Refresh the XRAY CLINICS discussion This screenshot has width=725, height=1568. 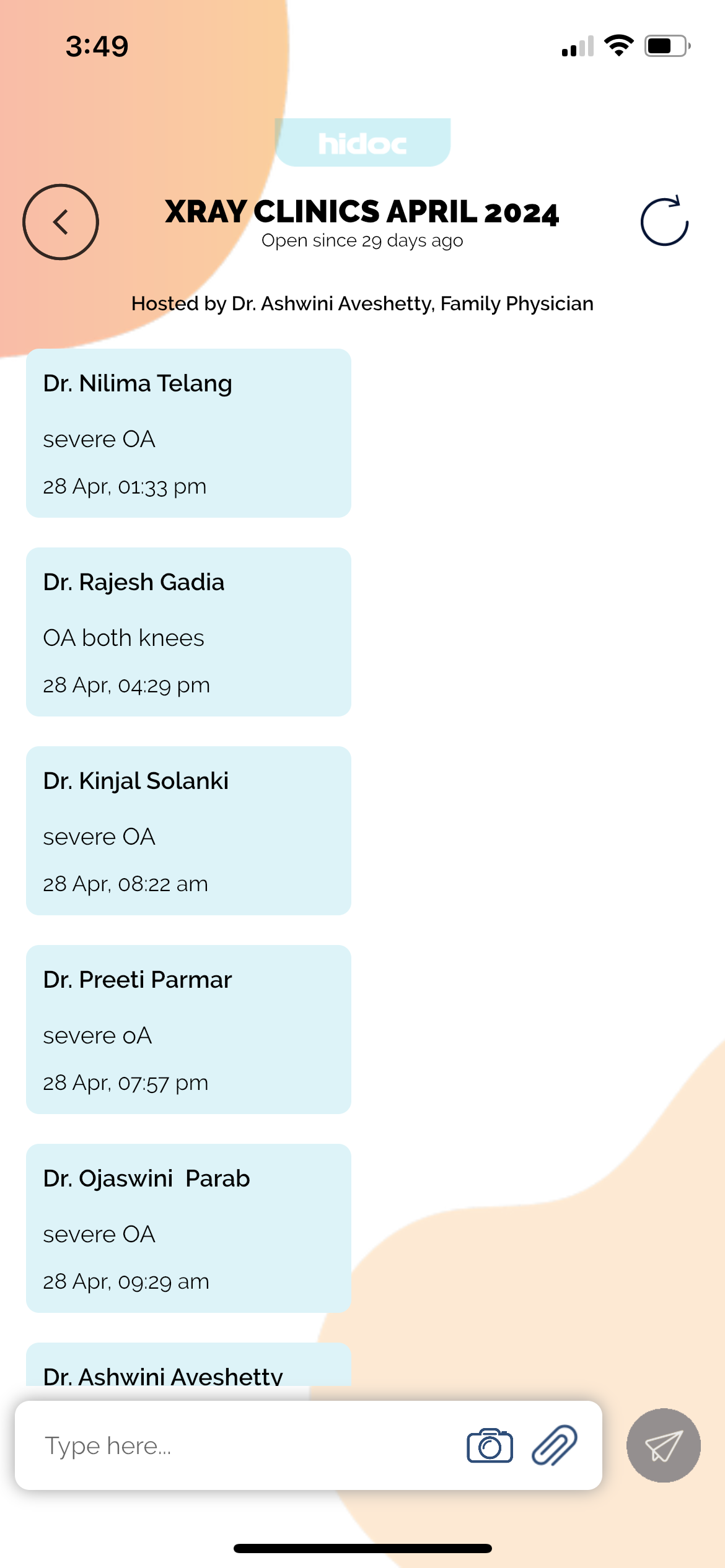click(x=664, y=222)
